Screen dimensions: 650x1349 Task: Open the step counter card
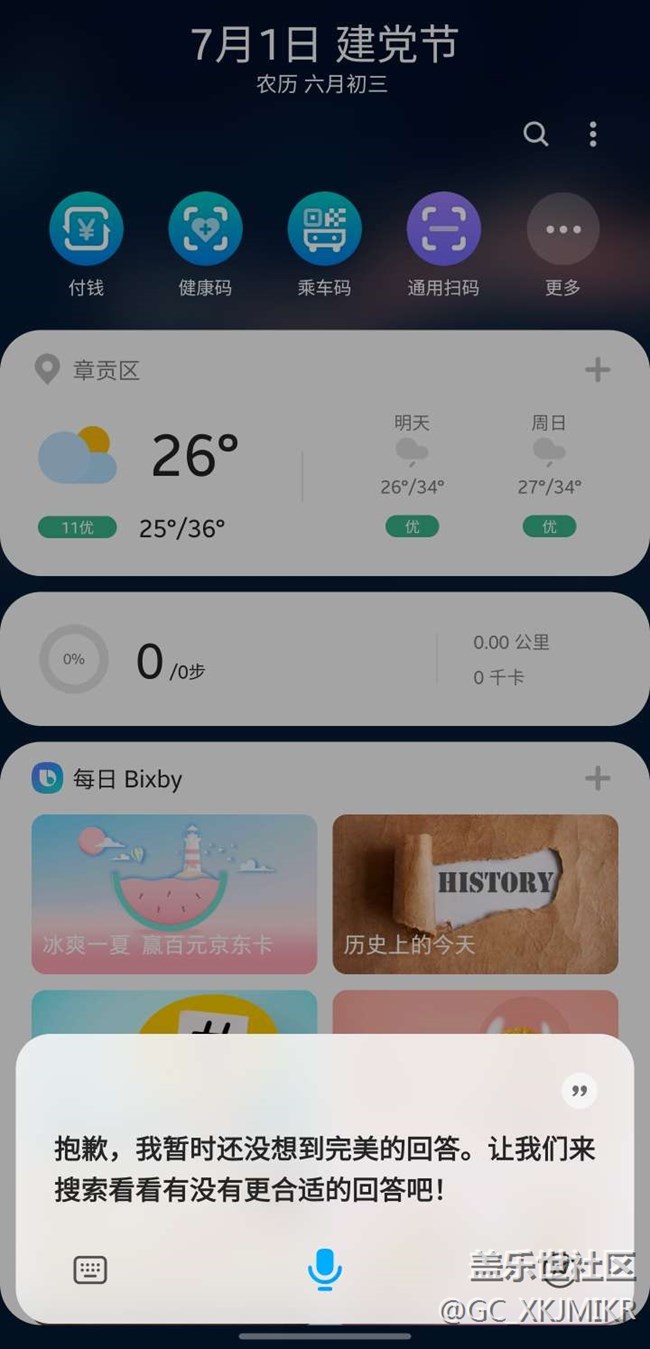pyautogui.click(x=325, y=660)
